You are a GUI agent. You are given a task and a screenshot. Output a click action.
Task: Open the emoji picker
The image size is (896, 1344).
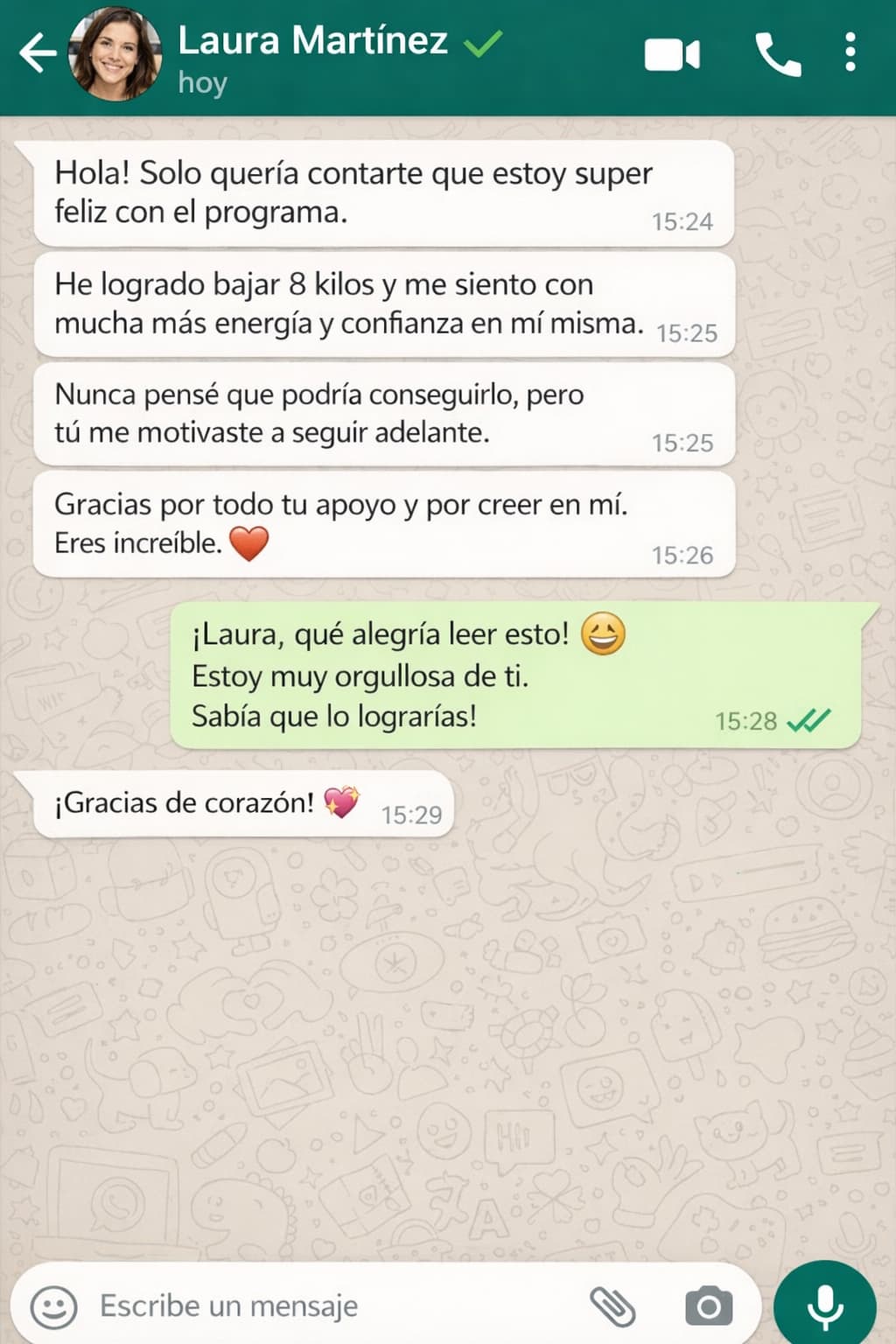(52, 1305)
